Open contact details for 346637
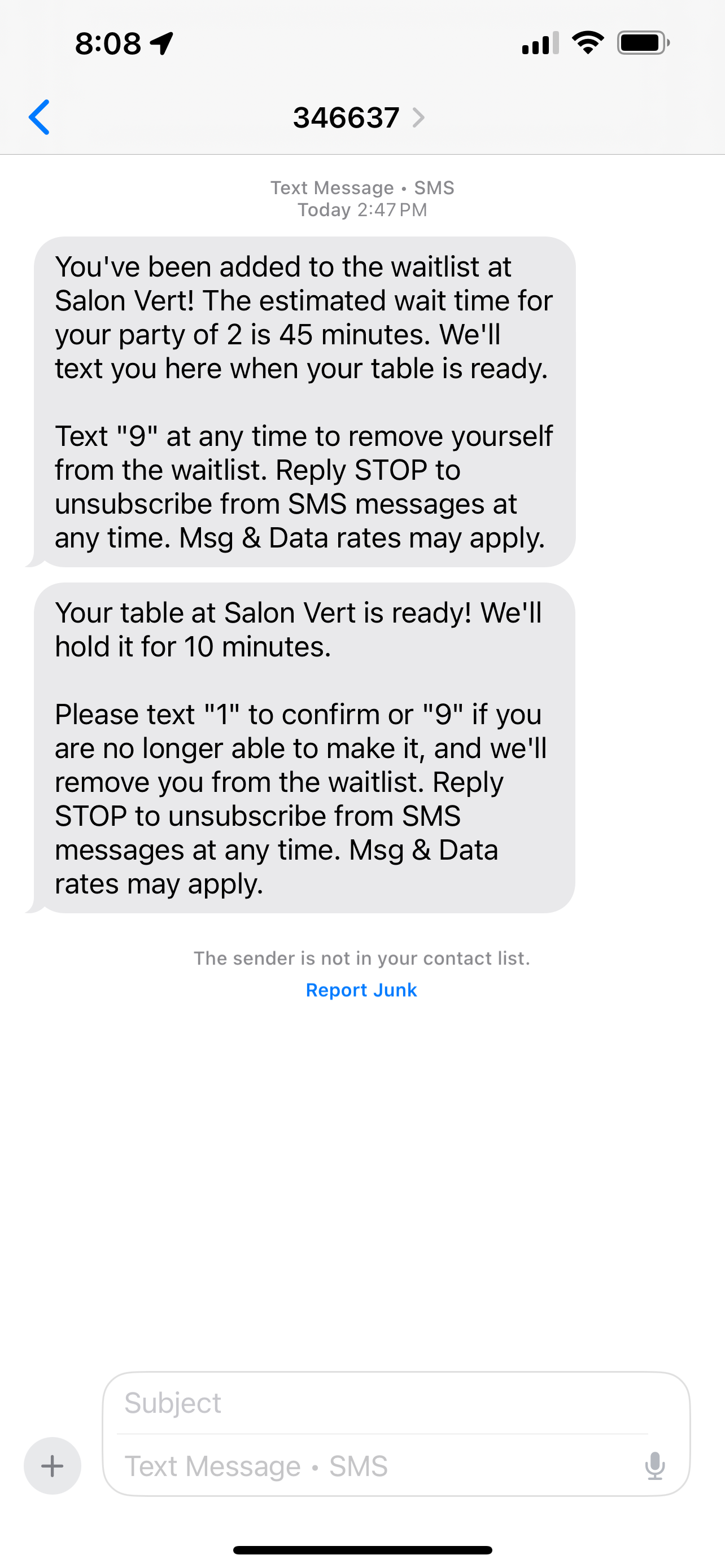Image resolution: width=725 pixels, height=1568 pixels. click(359, 117)
